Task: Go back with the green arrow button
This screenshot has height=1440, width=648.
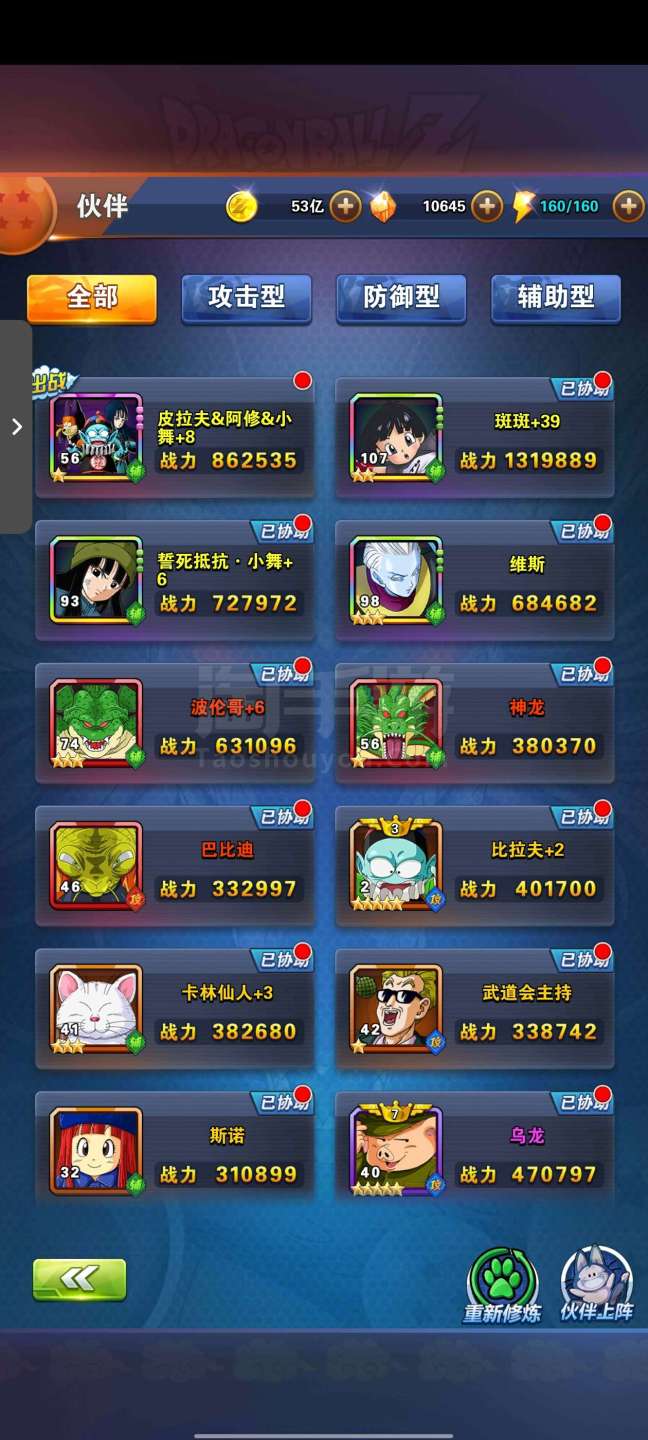Action: coord(80,1279)
